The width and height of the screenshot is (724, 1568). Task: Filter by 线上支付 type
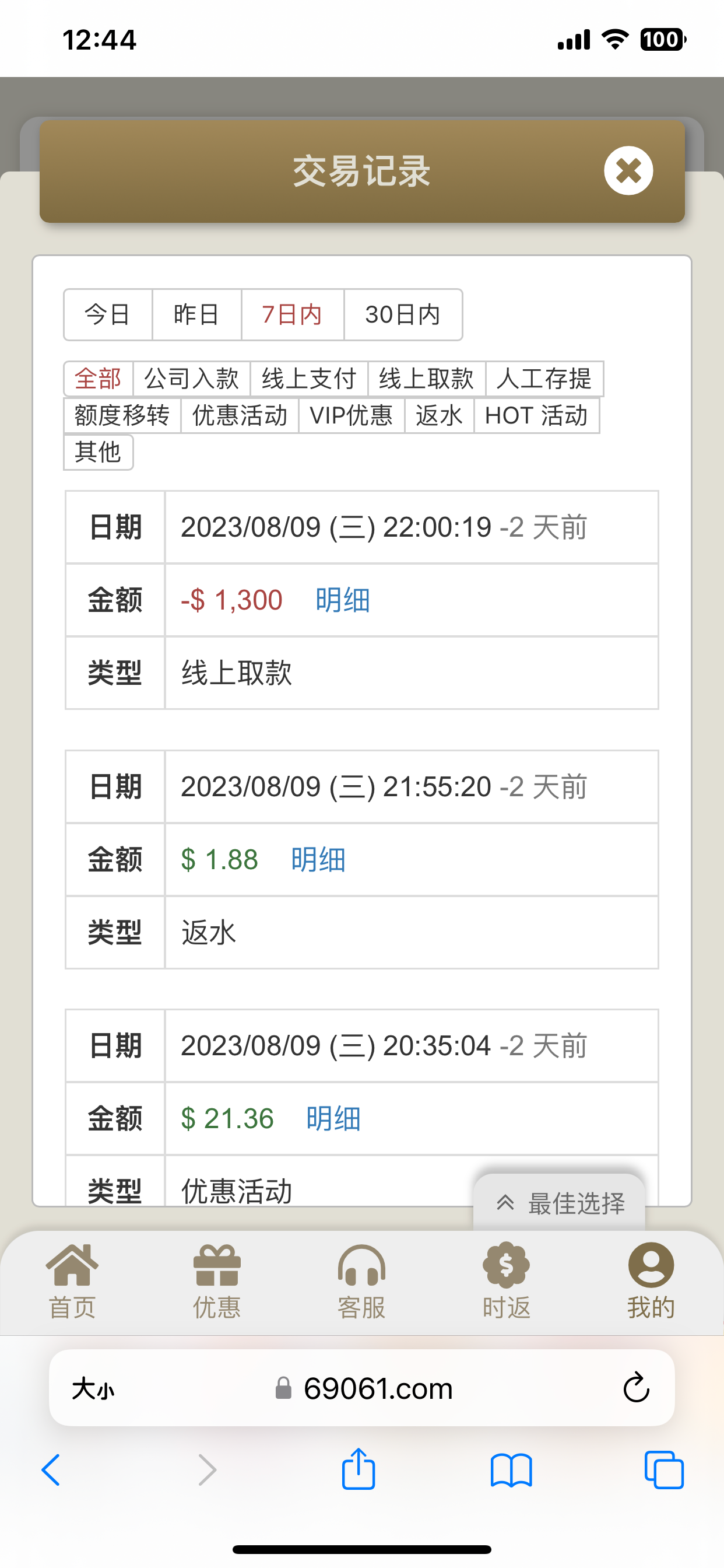[308, 379]
